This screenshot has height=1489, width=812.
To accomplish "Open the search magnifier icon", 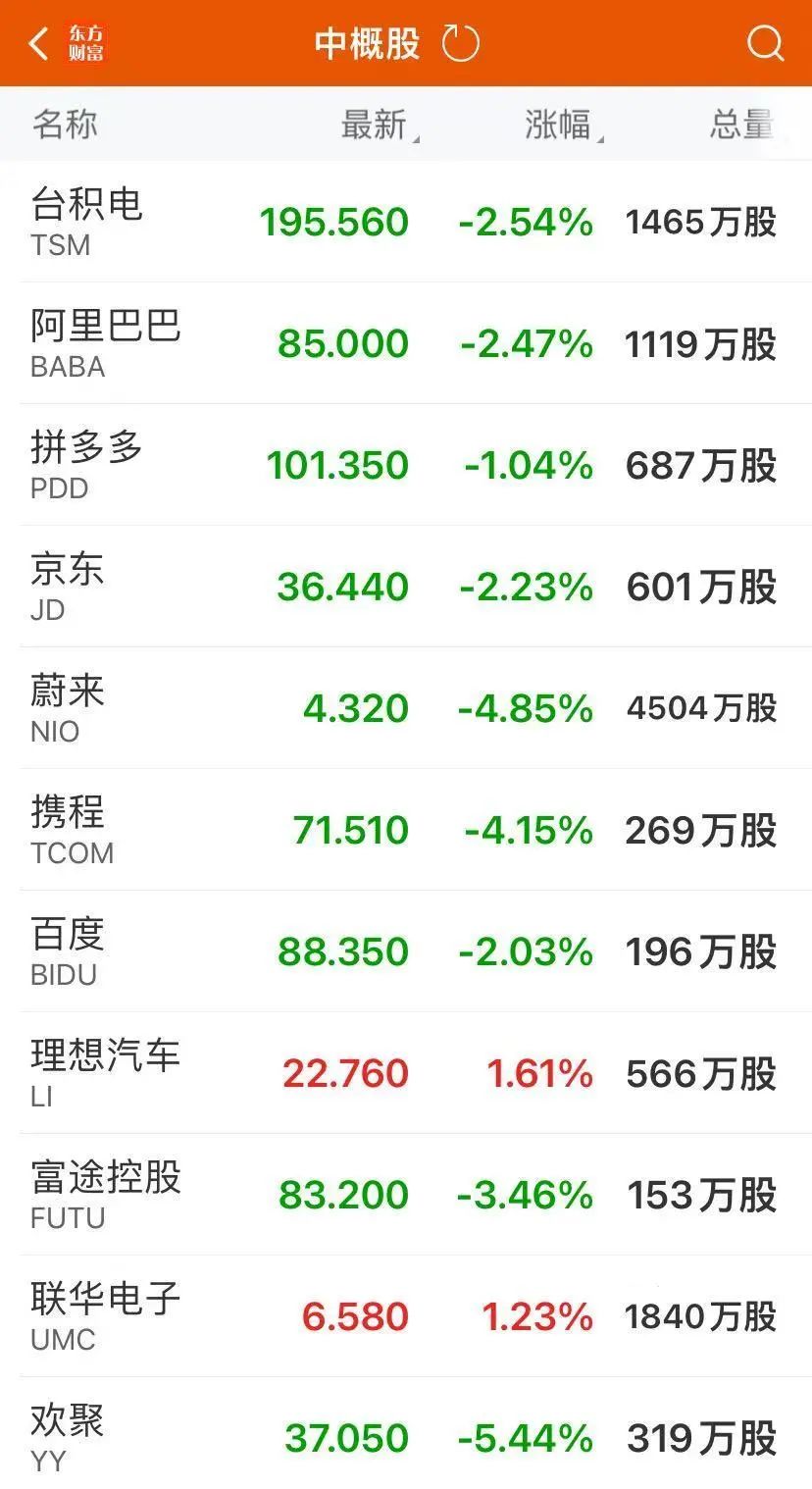I will pos(764,44).
